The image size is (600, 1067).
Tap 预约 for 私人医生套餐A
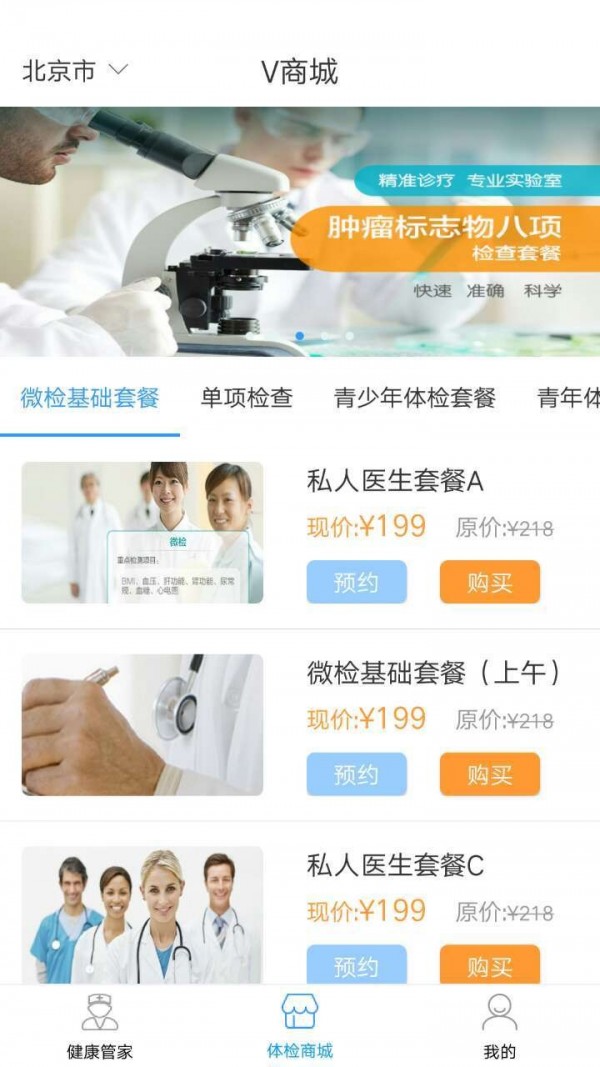click(356, 582)
